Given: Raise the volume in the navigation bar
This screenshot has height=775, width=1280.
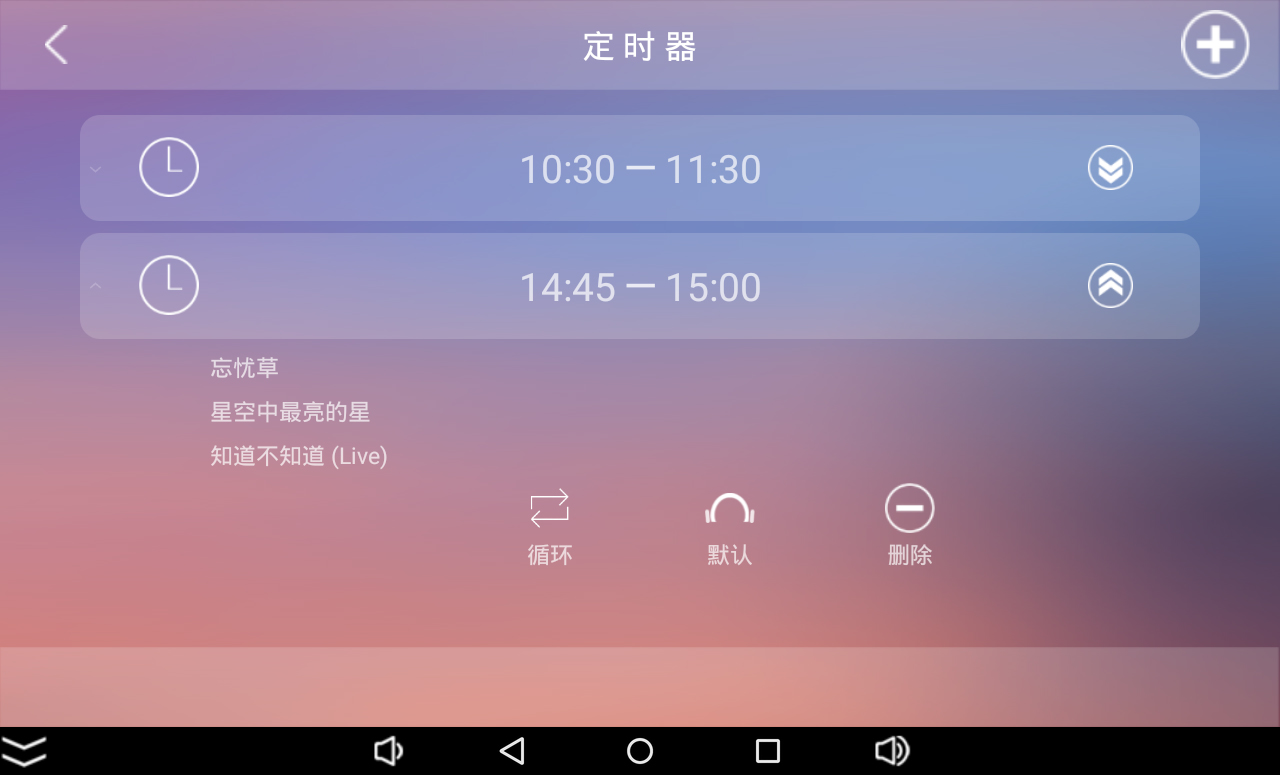Looking at the screenshot, I should point(892,751).
